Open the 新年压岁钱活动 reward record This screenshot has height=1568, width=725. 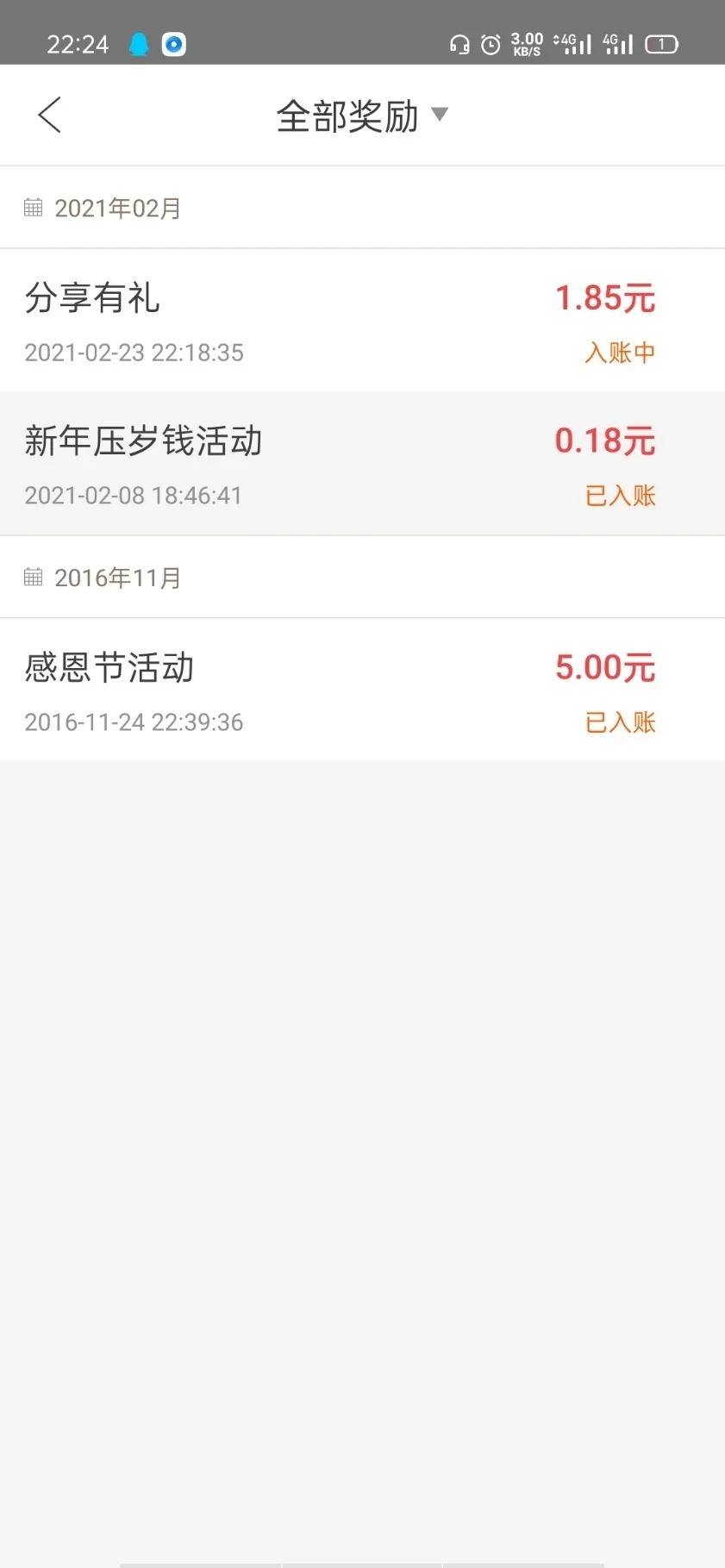tap(362, 464)
